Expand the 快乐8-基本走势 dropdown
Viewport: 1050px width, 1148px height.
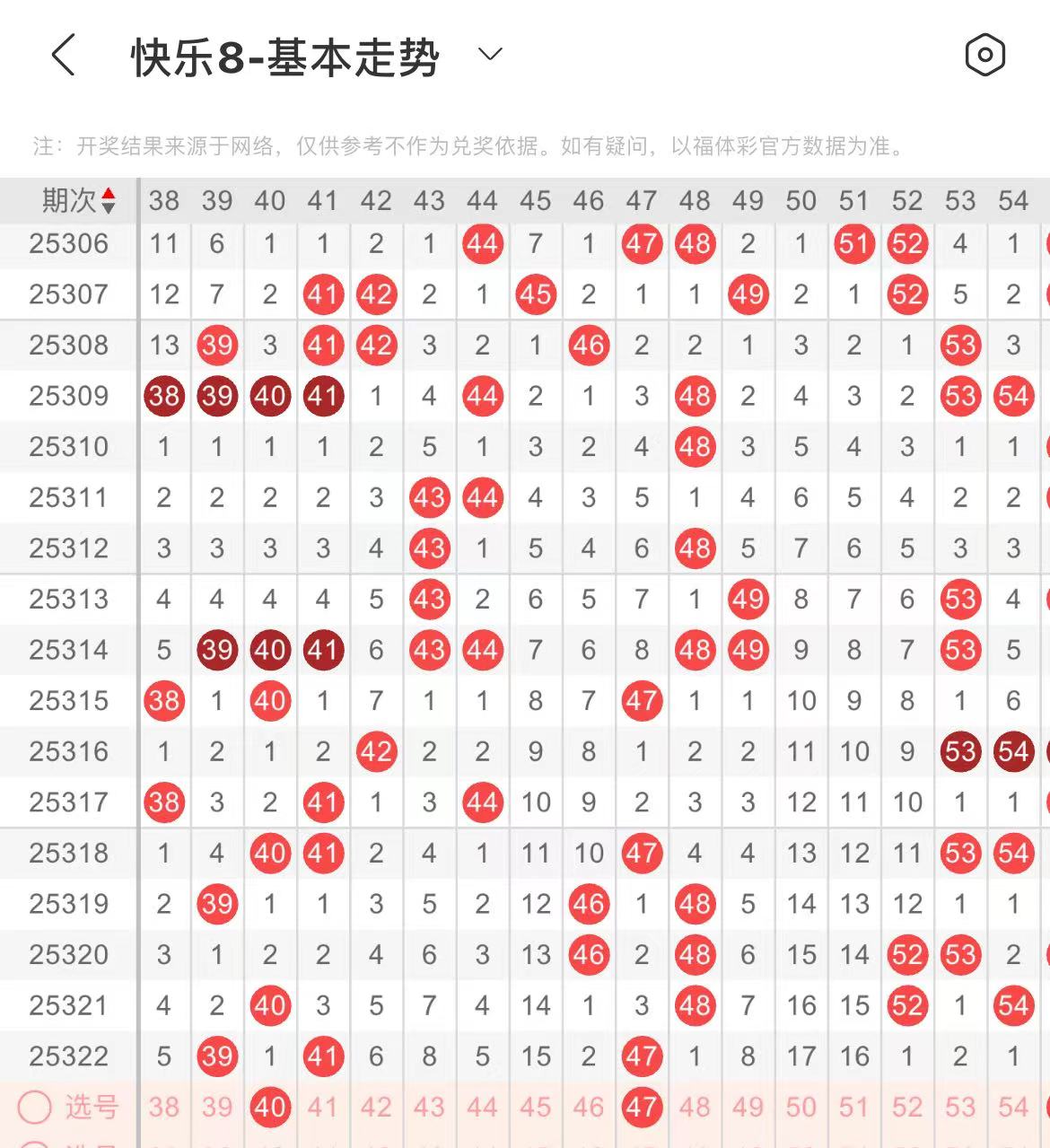[490, 55]
